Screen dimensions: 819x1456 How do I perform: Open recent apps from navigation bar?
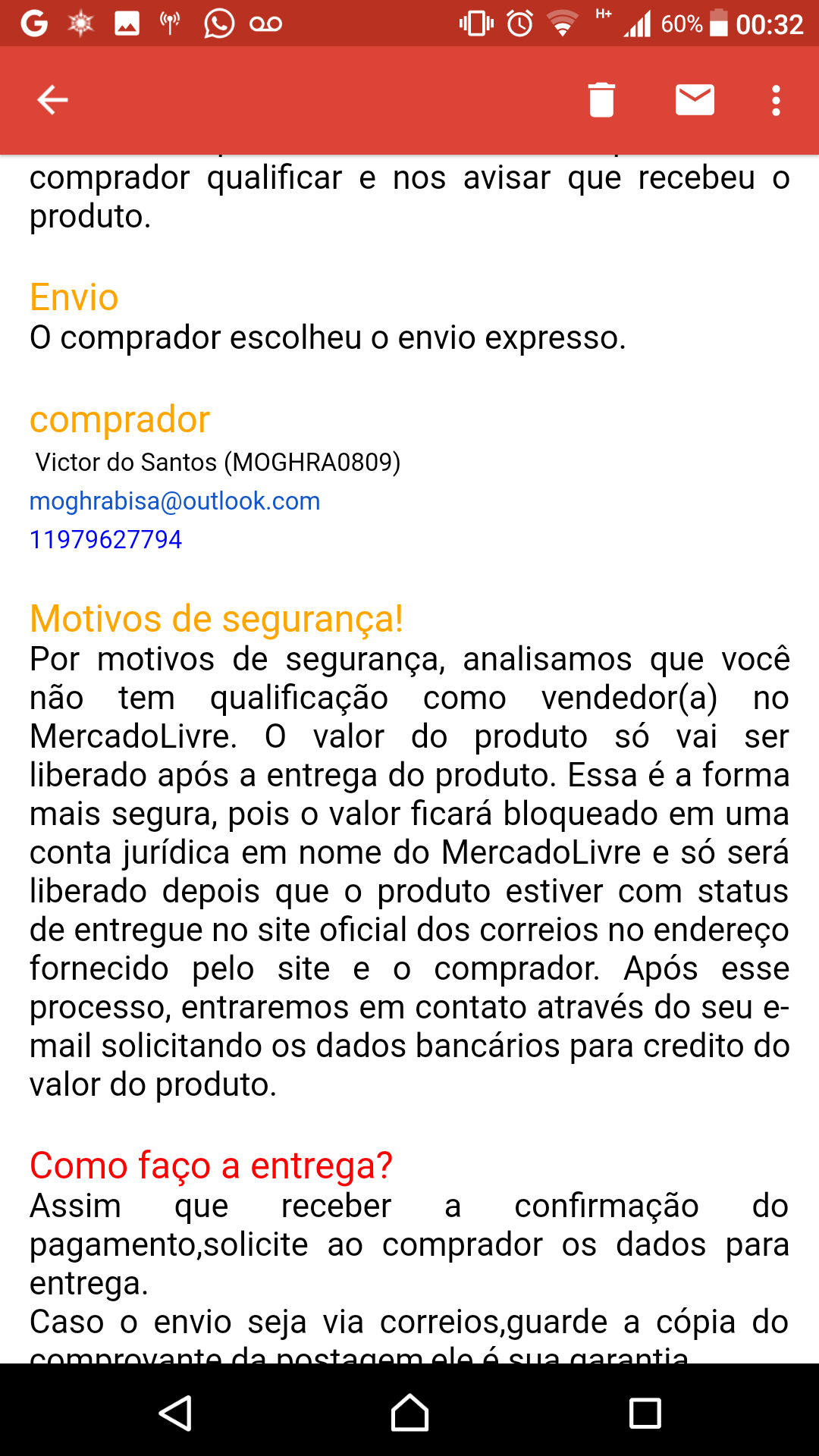pos(645,1414)
